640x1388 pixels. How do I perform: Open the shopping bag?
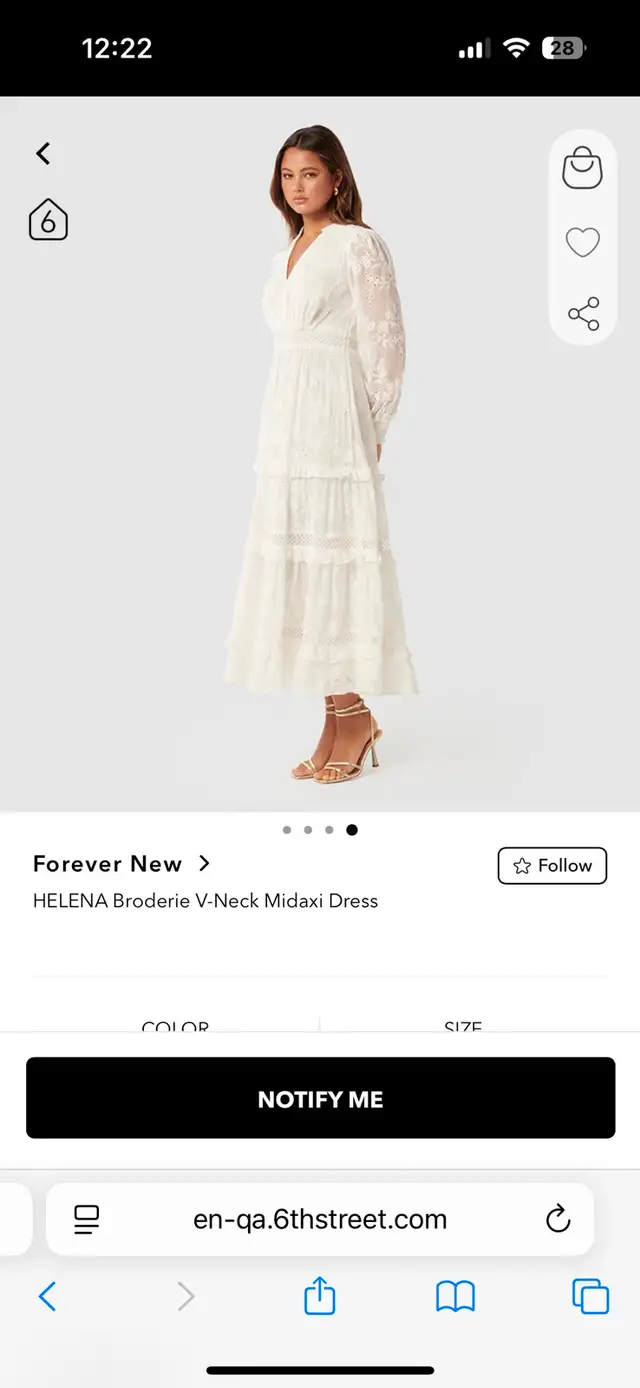coord(583,168)
